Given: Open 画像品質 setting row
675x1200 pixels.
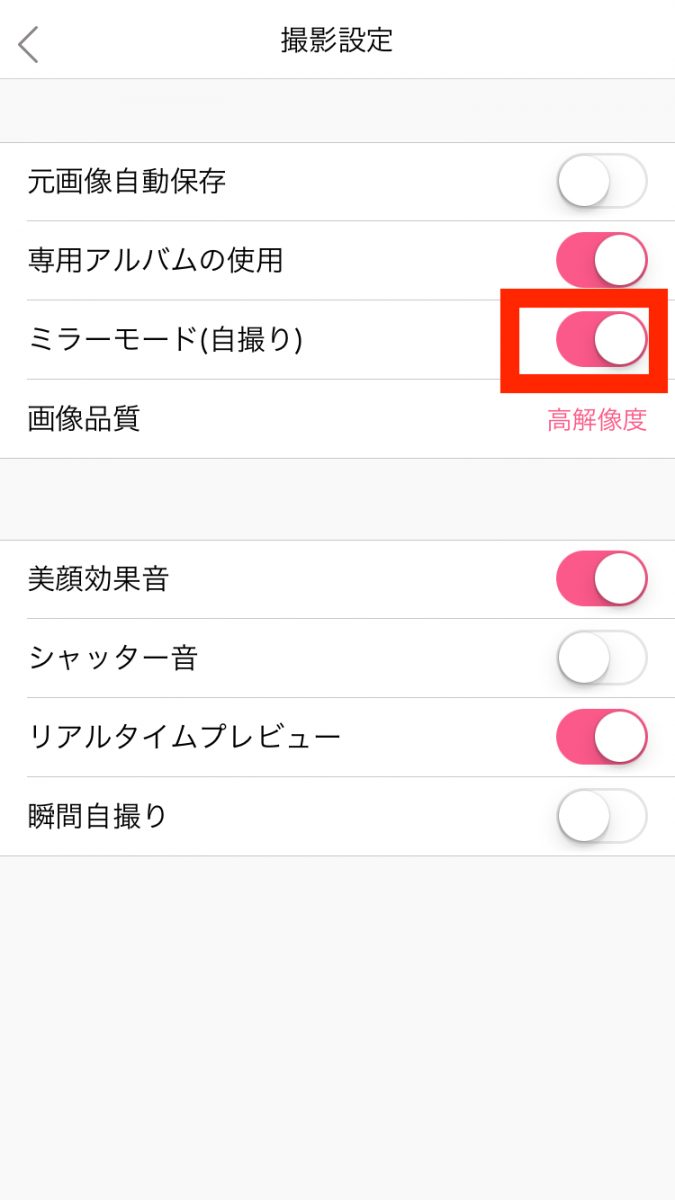Looking at the screenshot, I should 337,419.
